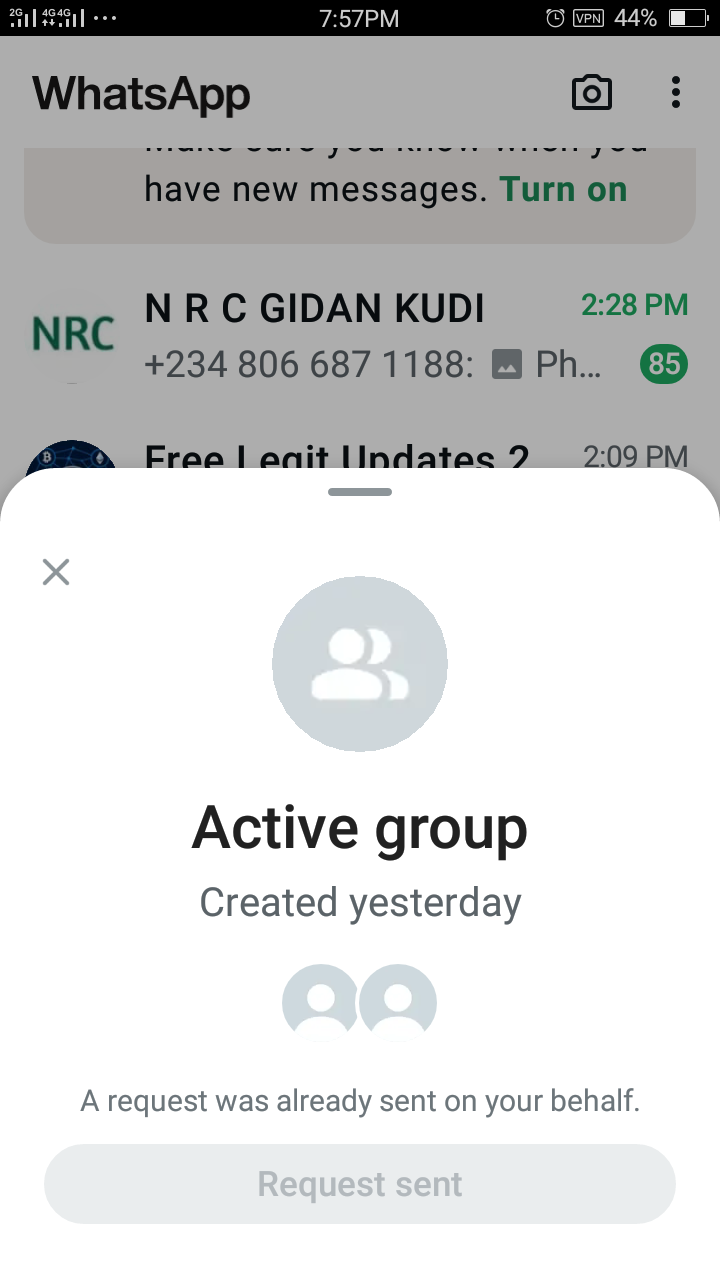Open the overflow menu
This screenshot has width=720, height=1280.
coord(676,93)
